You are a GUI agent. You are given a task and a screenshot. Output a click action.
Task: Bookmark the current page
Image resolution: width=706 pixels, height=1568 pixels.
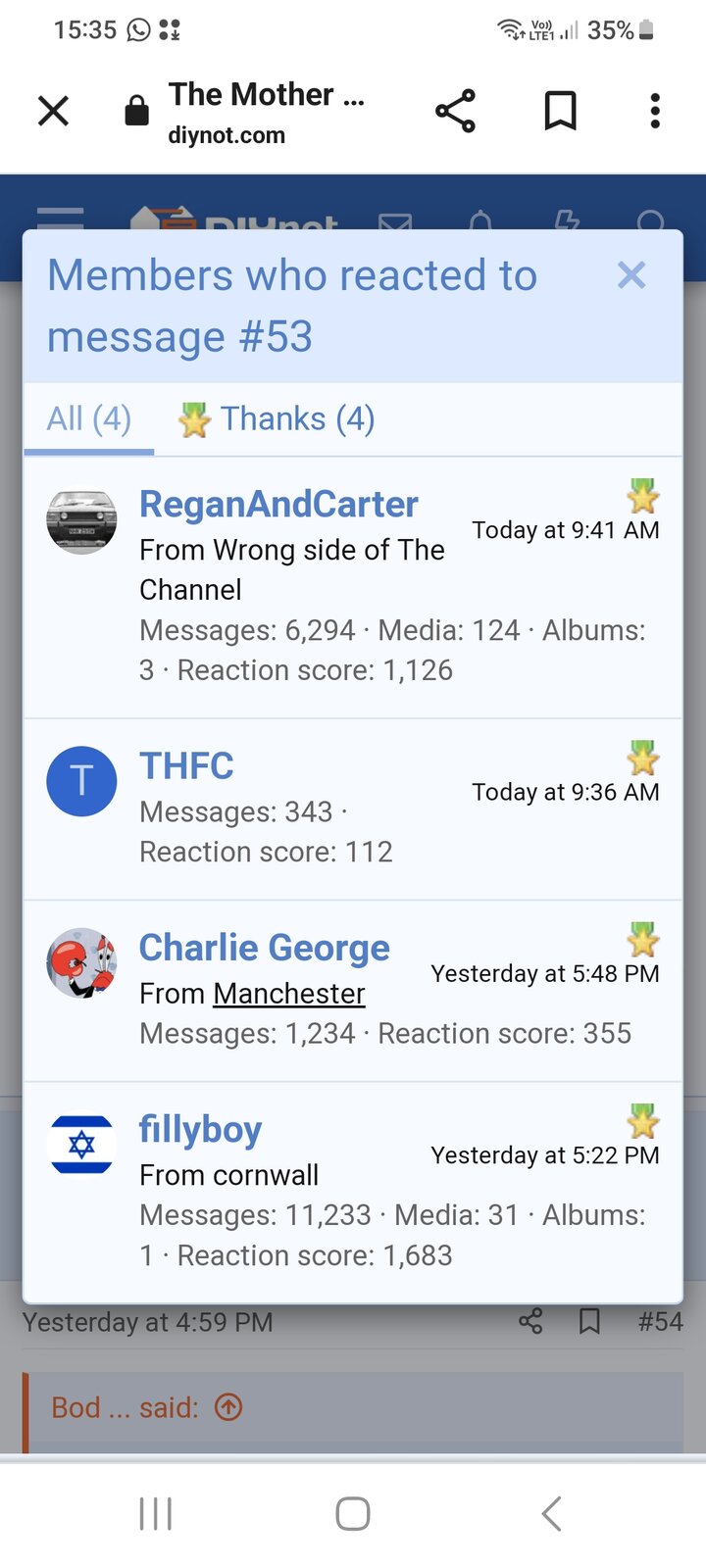(560, 111)
